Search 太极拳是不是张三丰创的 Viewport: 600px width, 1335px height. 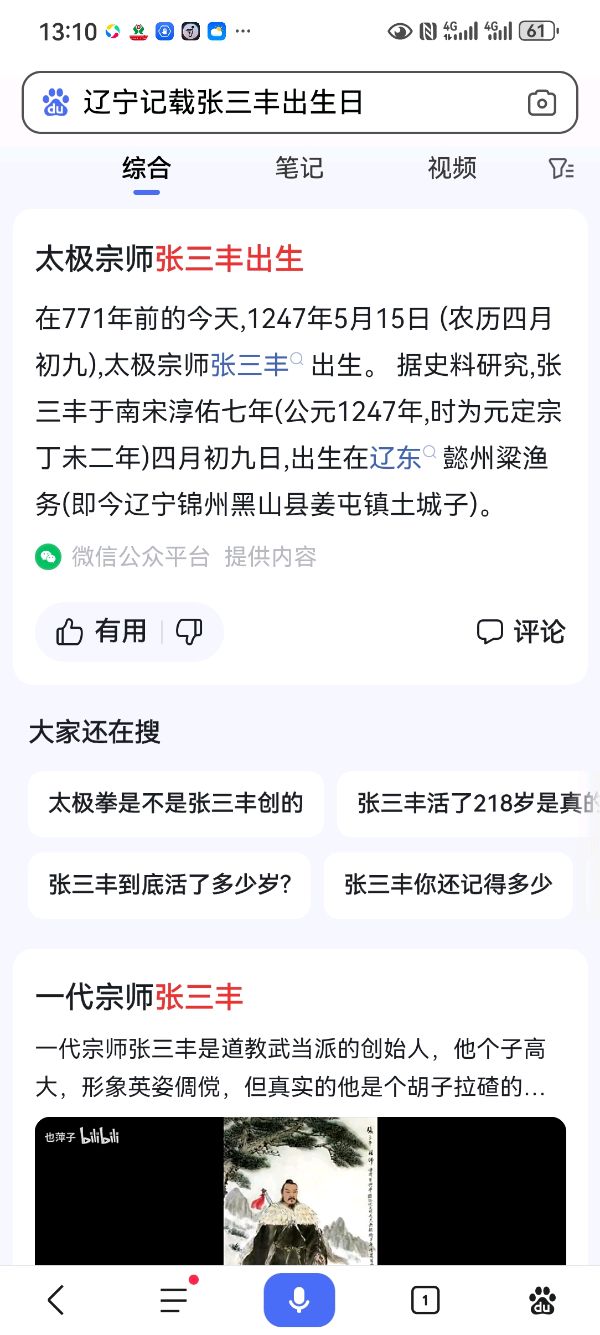click(x=175, y=803)
